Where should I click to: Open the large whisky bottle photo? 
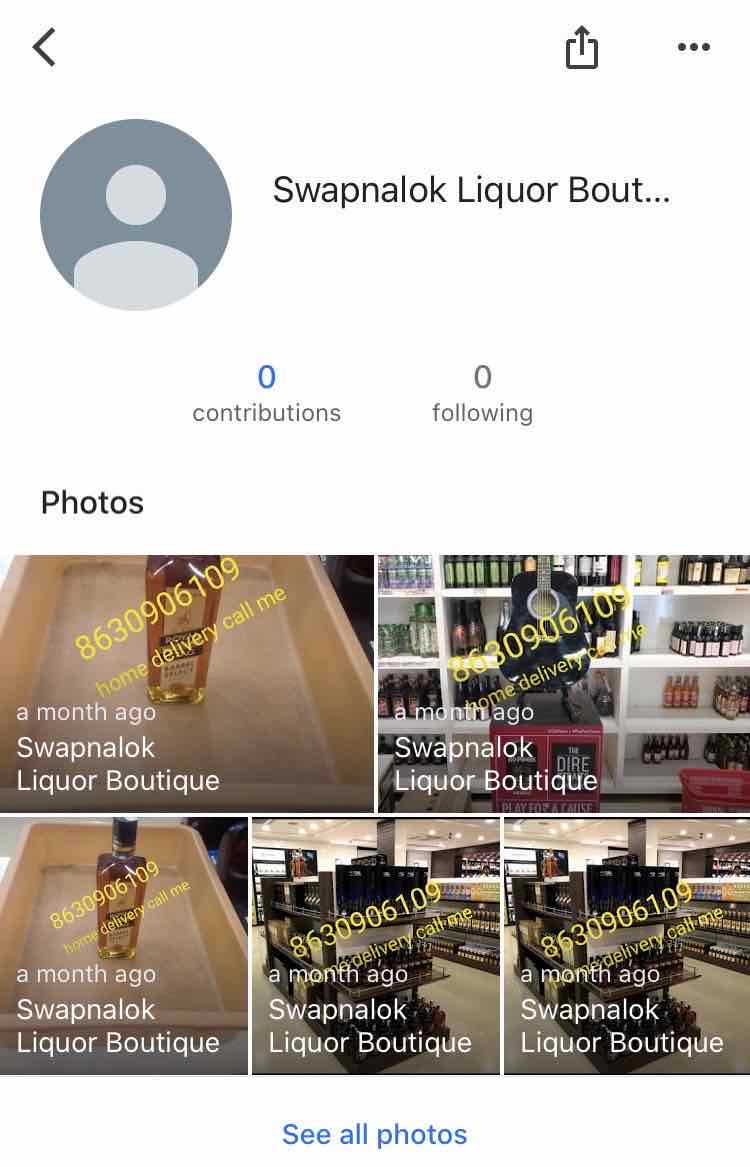click(x=187, y=683)
